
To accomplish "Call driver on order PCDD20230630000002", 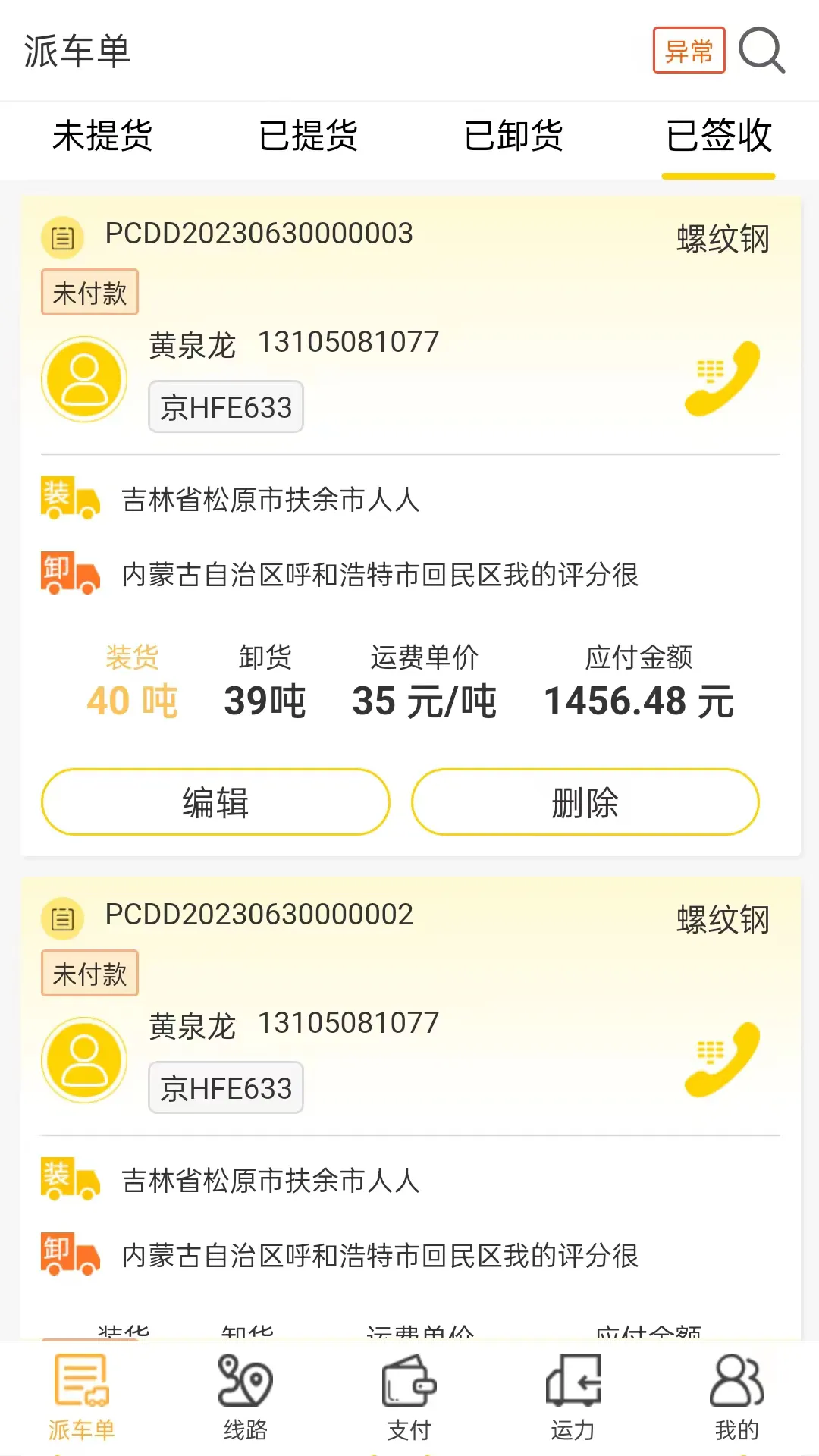I will 719,1059.
